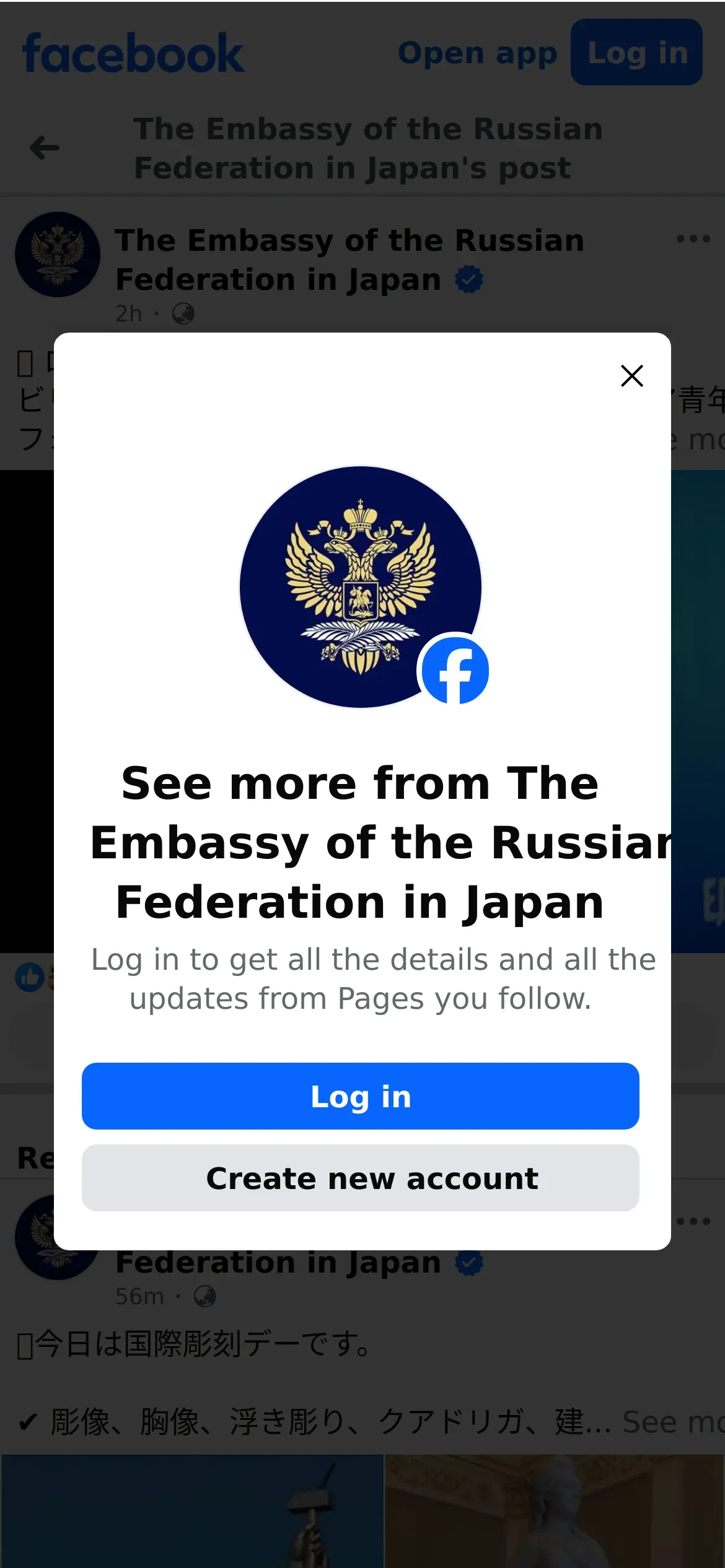Go back using the arrow icon
Image resolution: width=725 pixels, height=1568 pixels.
tap(45, 147)
